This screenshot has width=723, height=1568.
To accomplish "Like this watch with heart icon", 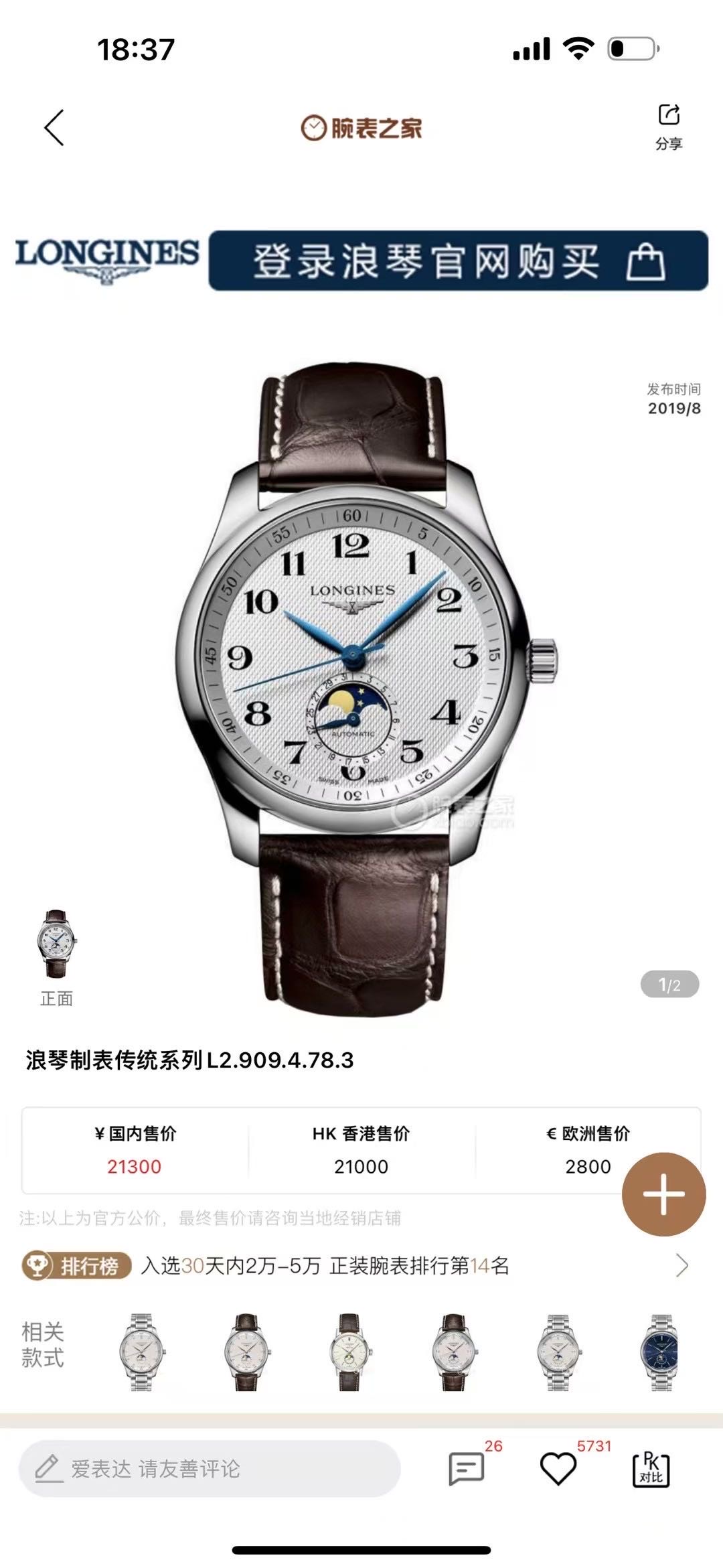I will click(558, 1469).
